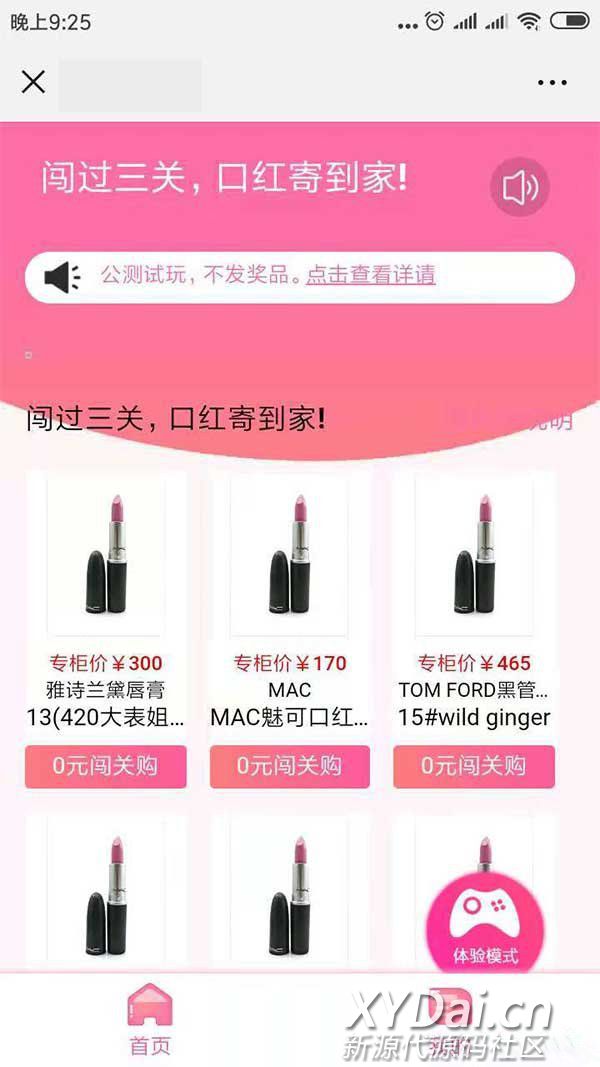Close the web page with the X icon
The height and width of the screenshot is (1067, 600).
(33, 82)
